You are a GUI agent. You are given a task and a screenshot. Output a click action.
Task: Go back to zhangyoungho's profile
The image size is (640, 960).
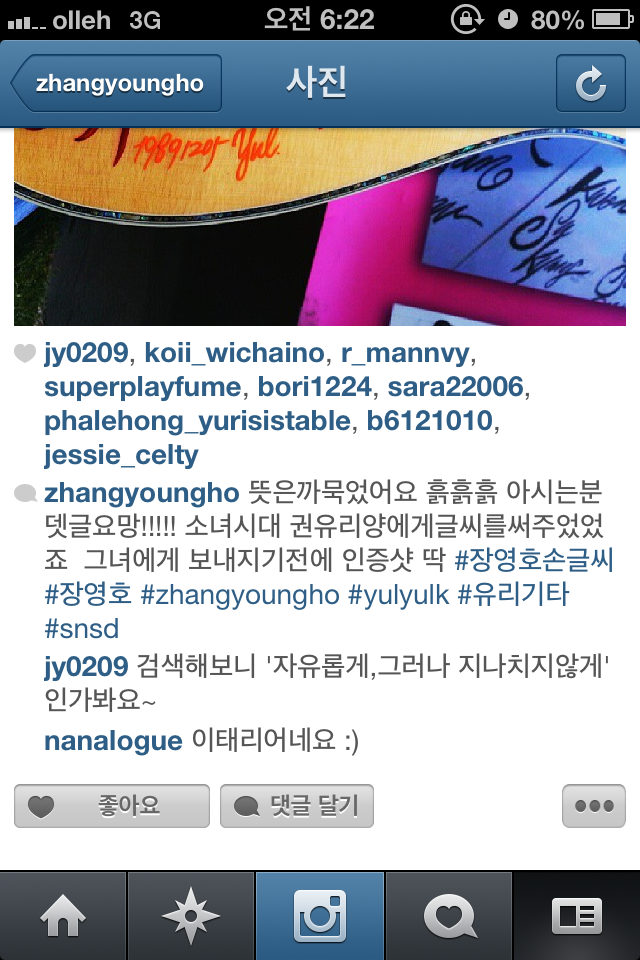(x=116, y=84)
